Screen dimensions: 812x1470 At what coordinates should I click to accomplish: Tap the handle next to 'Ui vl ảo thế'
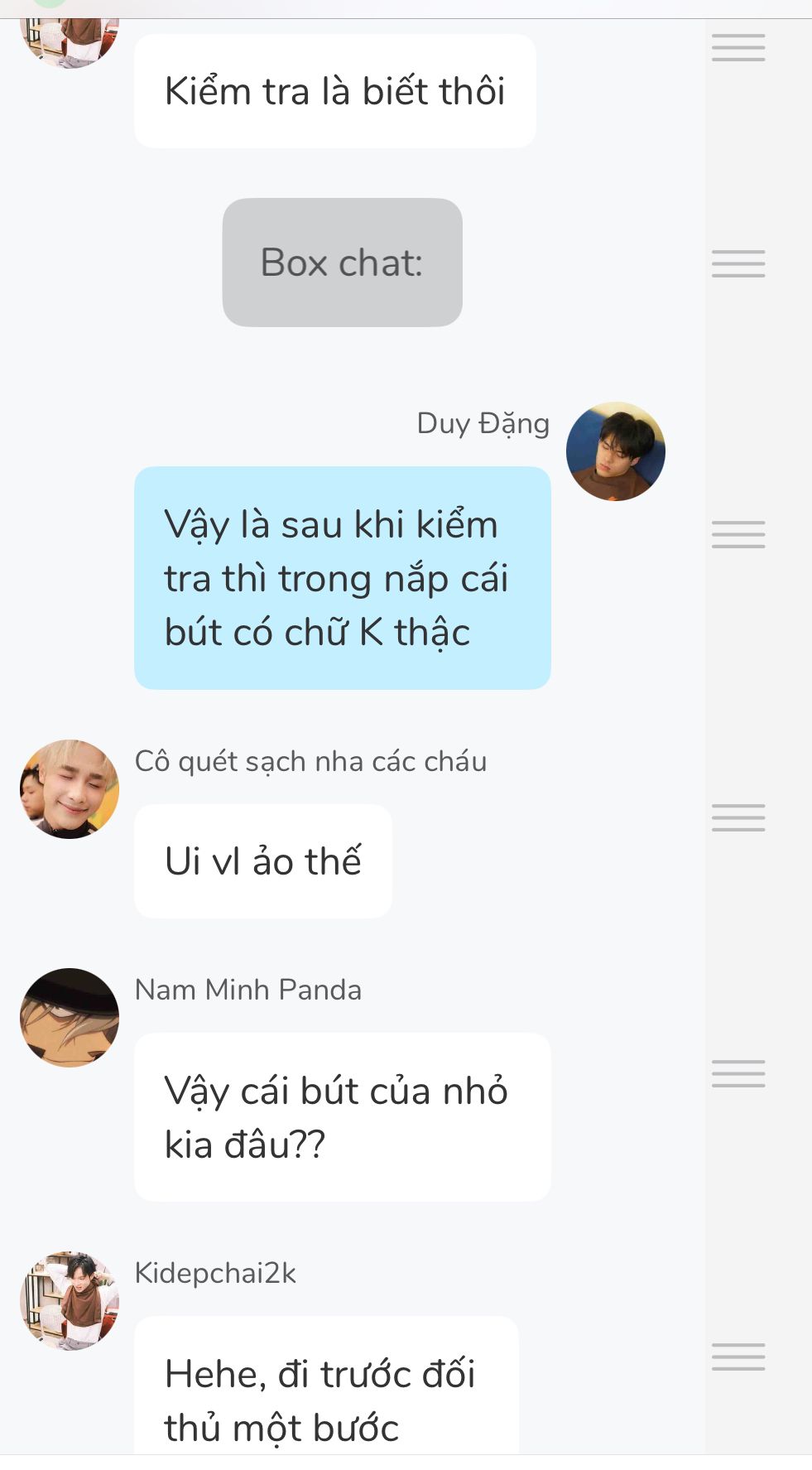[x=738, y=817]
